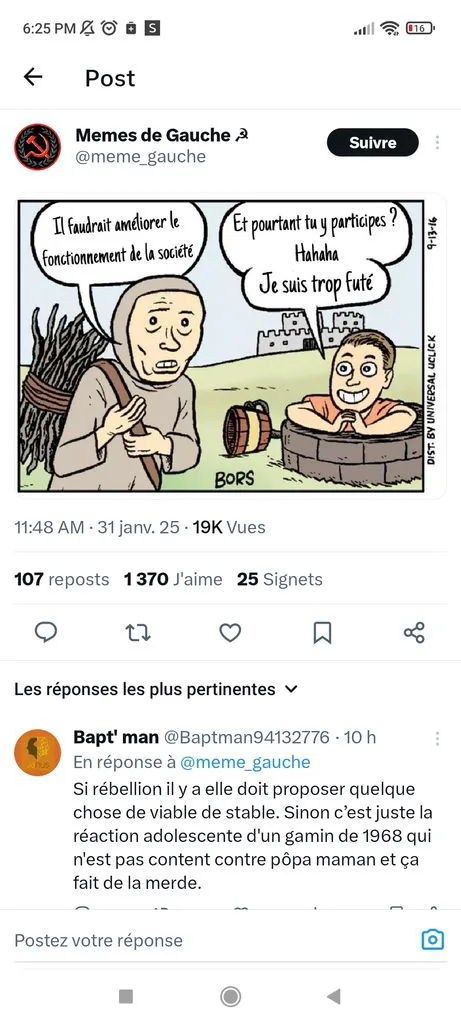Open the menu on Bapt' man's reply
This screenshot has height=1024, width=461.
[x=437, y=739]
